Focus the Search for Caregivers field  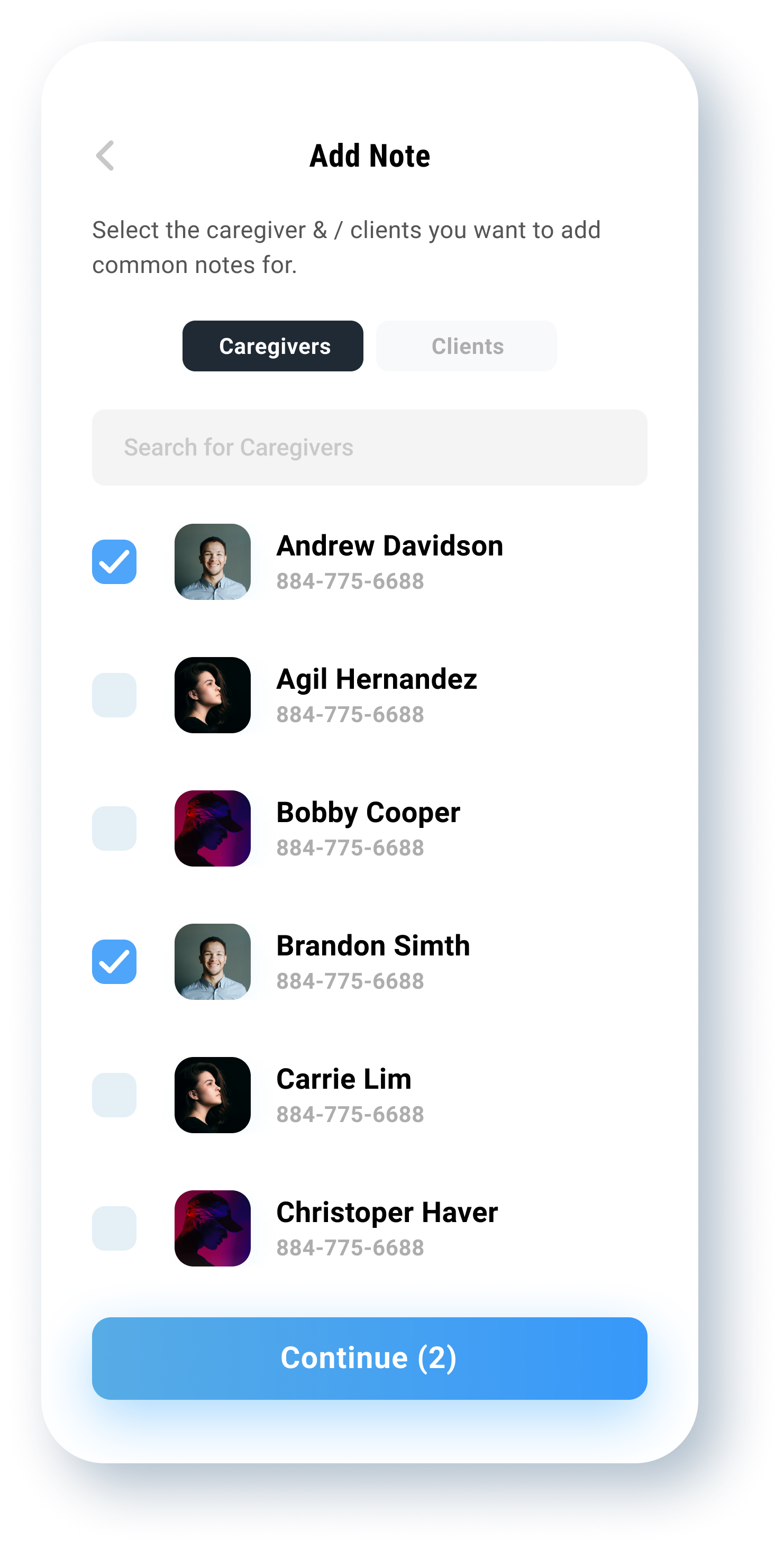coord(369,448)
